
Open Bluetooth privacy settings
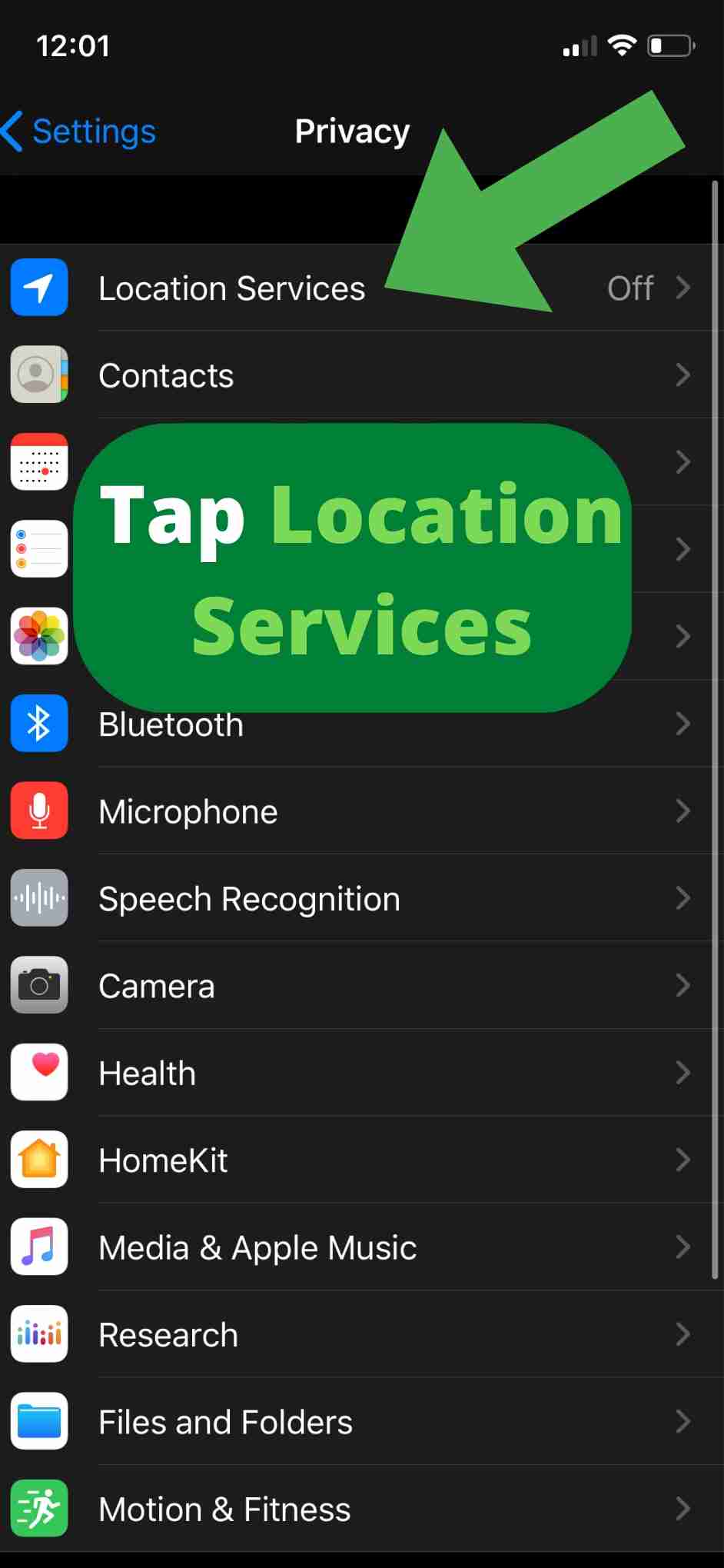pos(171,725)
